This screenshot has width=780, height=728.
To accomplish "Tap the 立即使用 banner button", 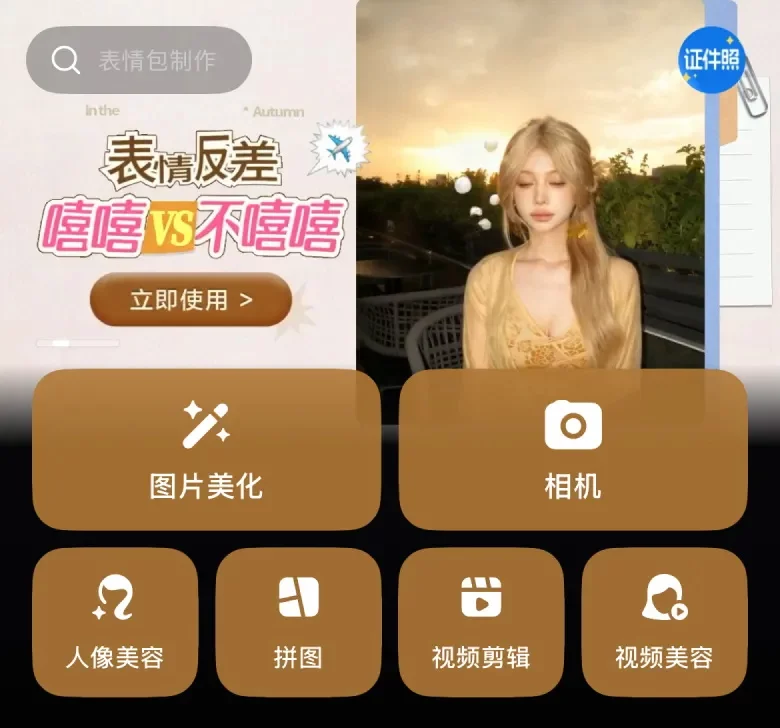I will tap(190, 299).
